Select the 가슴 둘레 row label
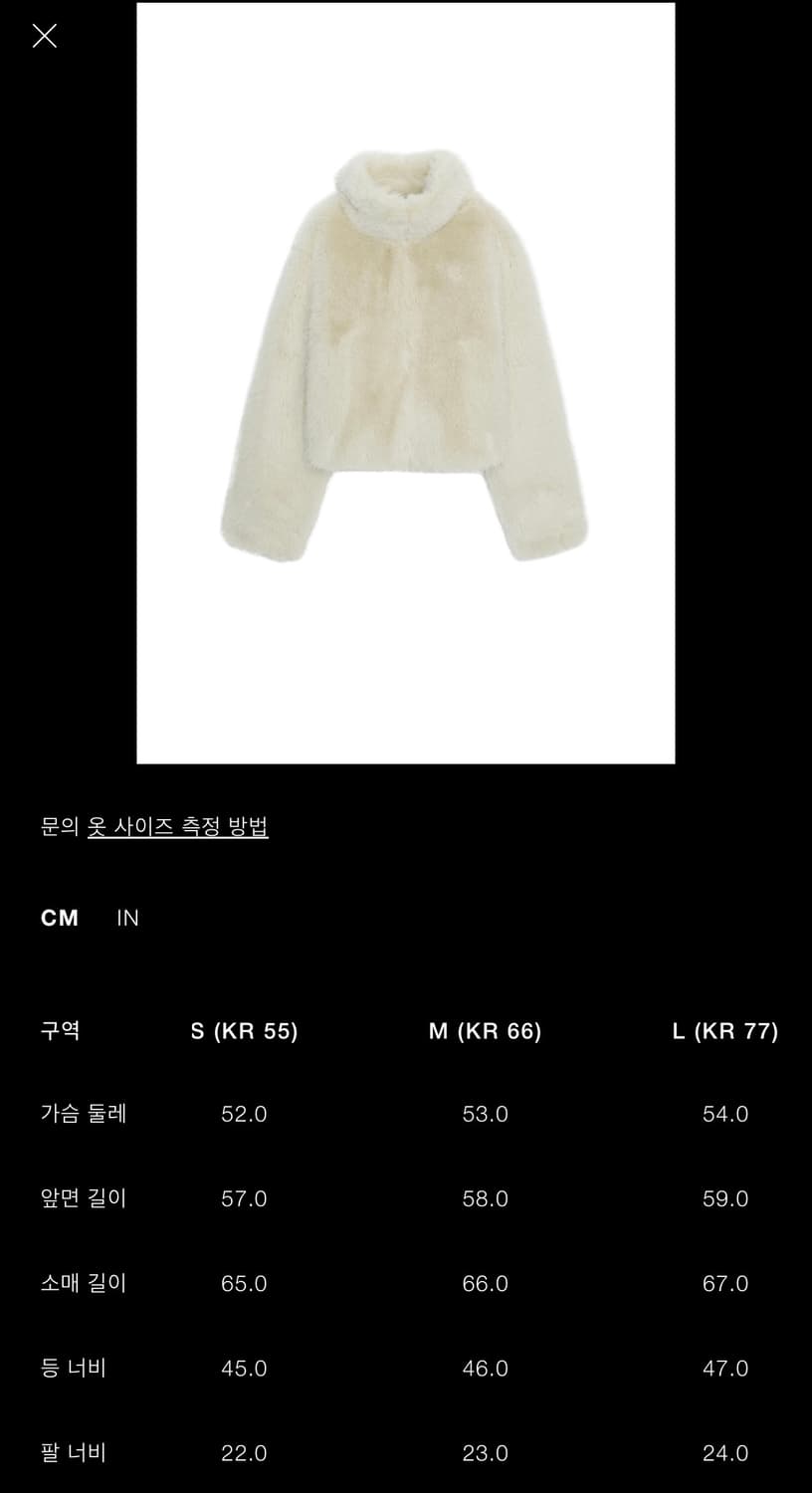The width and height of the screenshot is (812, 1493). [84, 1114]
